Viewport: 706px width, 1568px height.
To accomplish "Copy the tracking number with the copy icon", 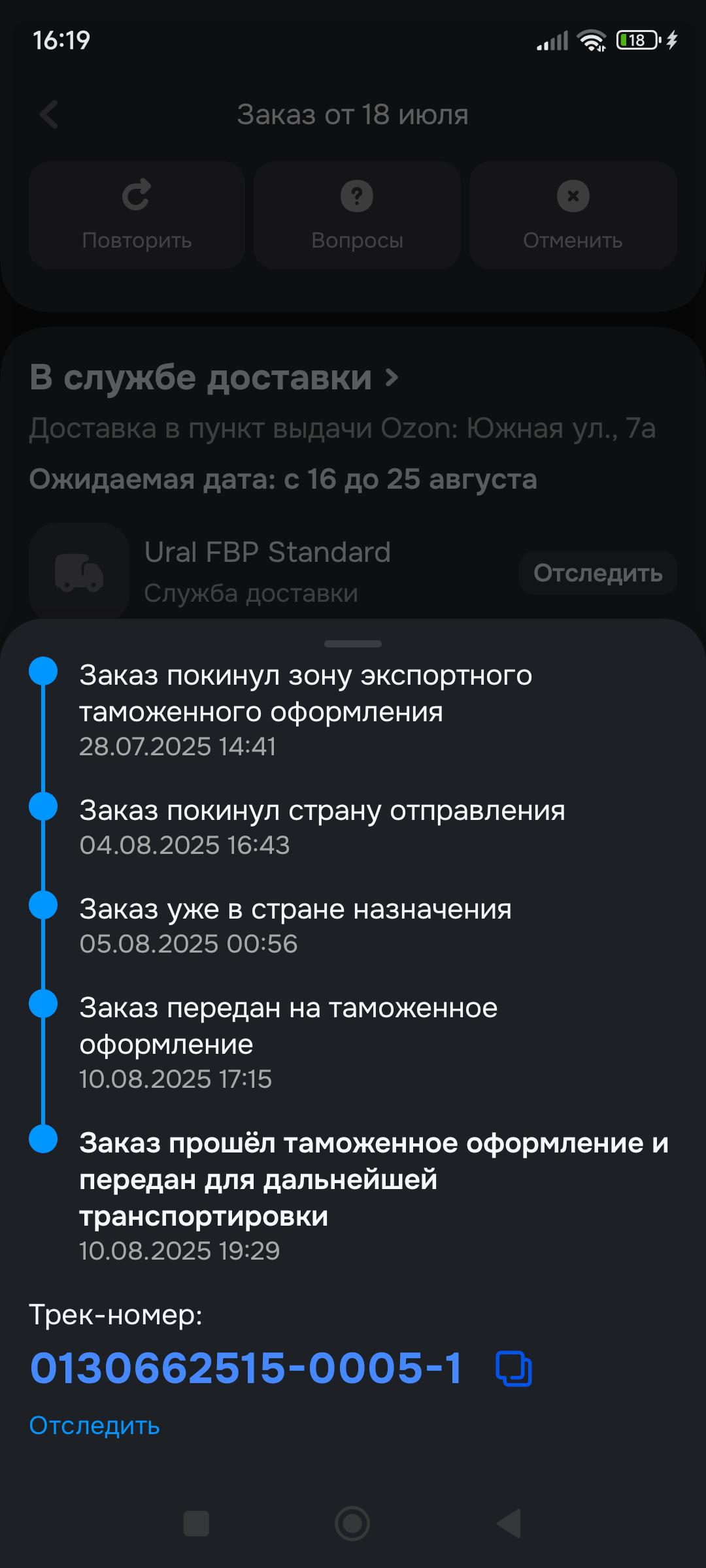I will (514, 1368).
